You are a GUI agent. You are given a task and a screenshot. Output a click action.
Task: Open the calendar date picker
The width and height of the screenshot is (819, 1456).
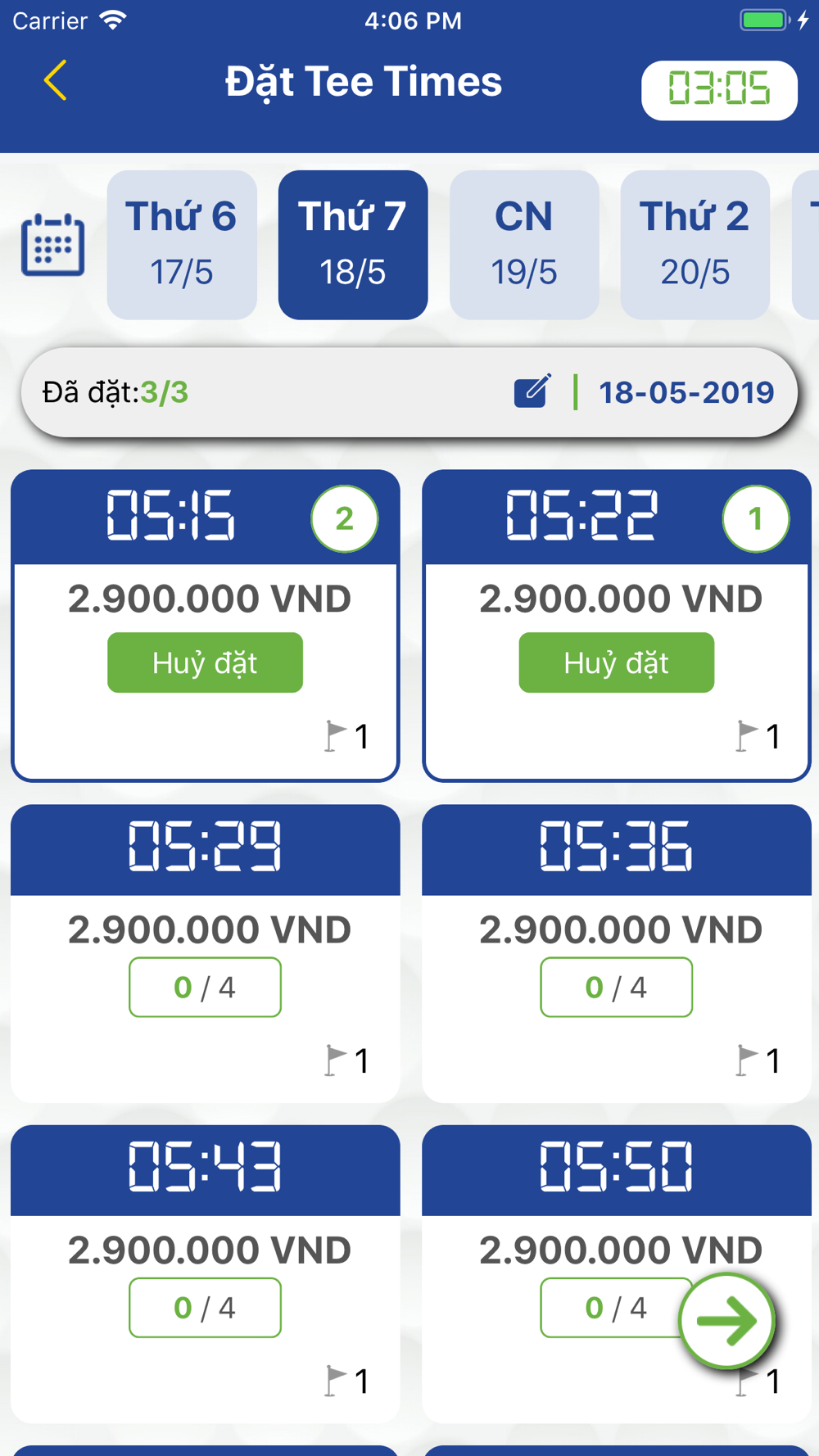[x=52, y=244]
